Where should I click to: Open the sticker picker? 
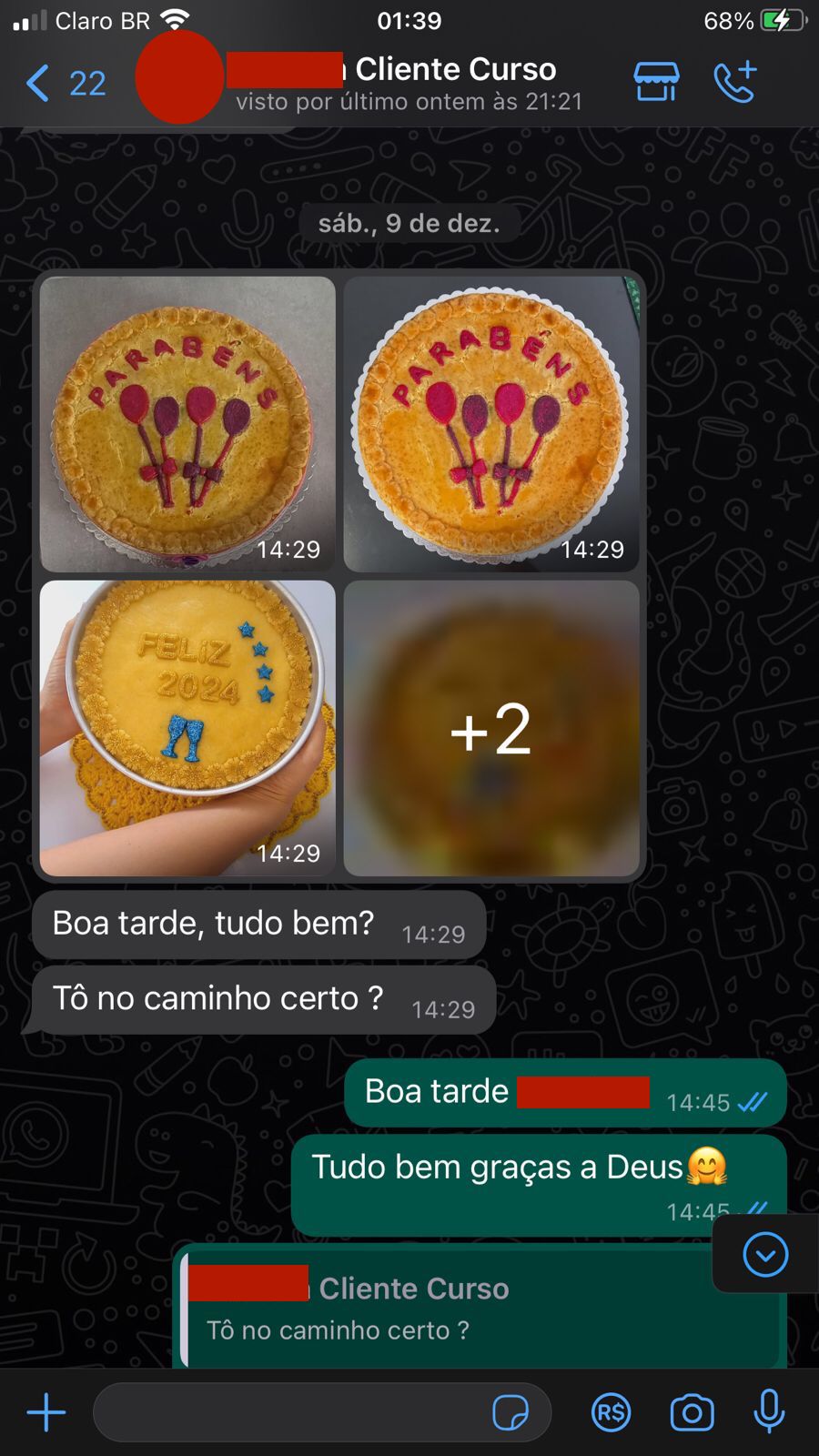[511, 1412]
